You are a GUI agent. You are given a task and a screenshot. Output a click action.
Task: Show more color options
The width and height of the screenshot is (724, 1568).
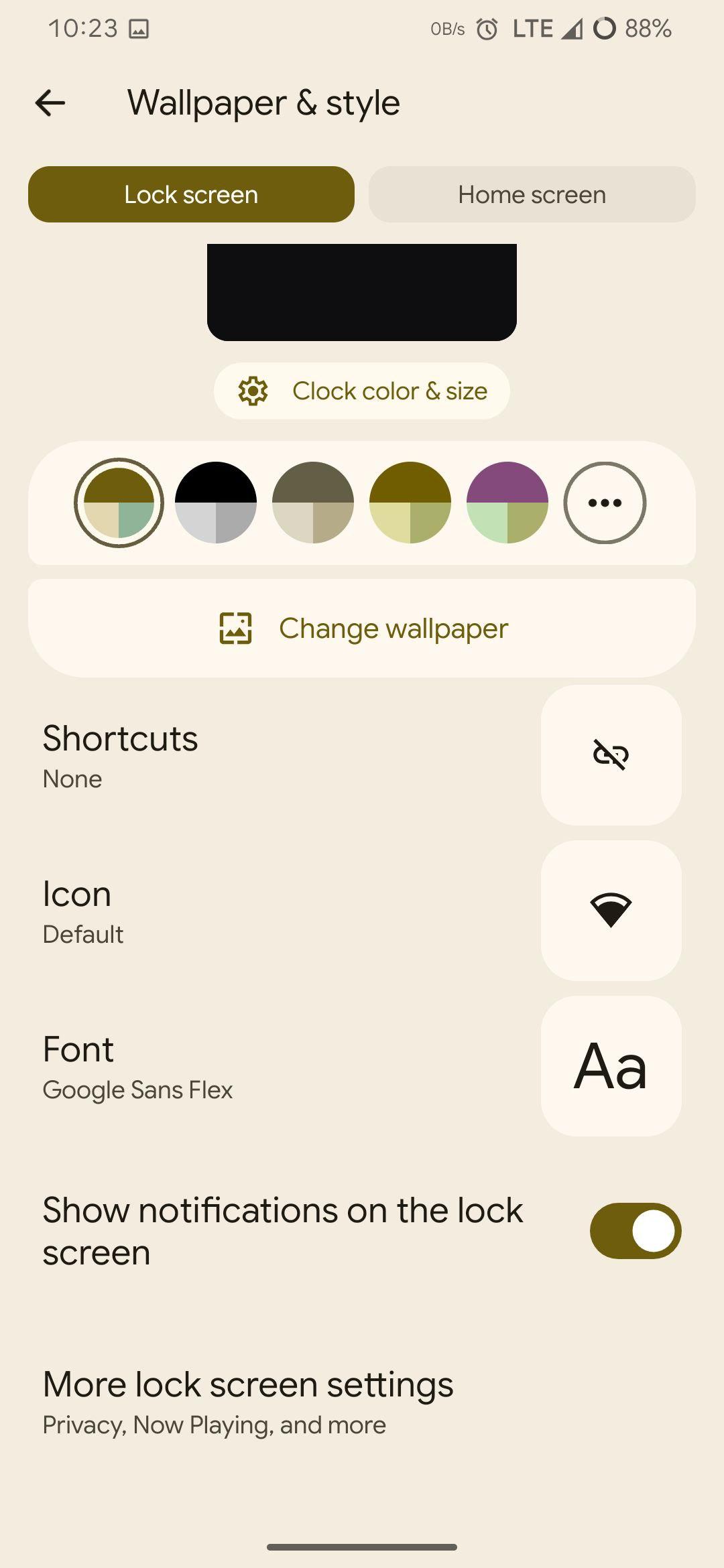click(x=605, y=503)
